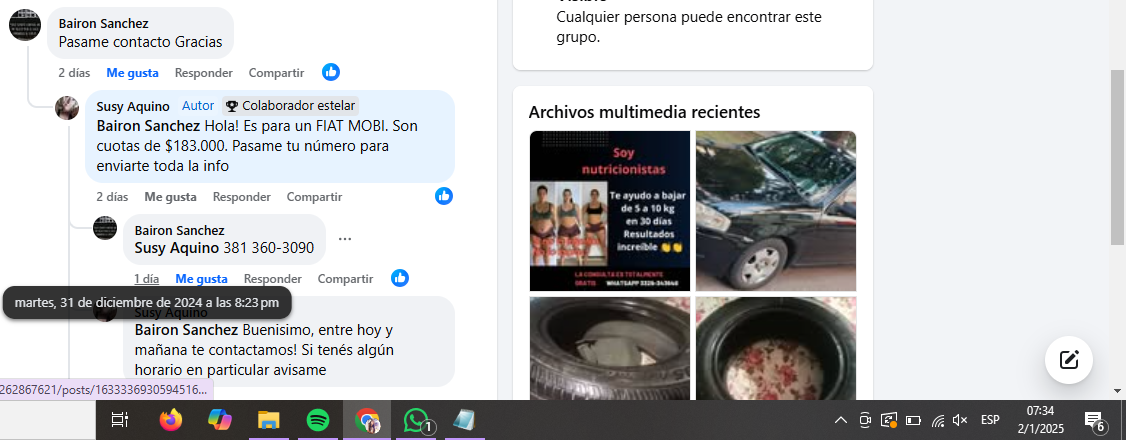Open options menu beside Bairon's phone number comment
This screenshot has height=440, width=1126.
click(345, 239)
